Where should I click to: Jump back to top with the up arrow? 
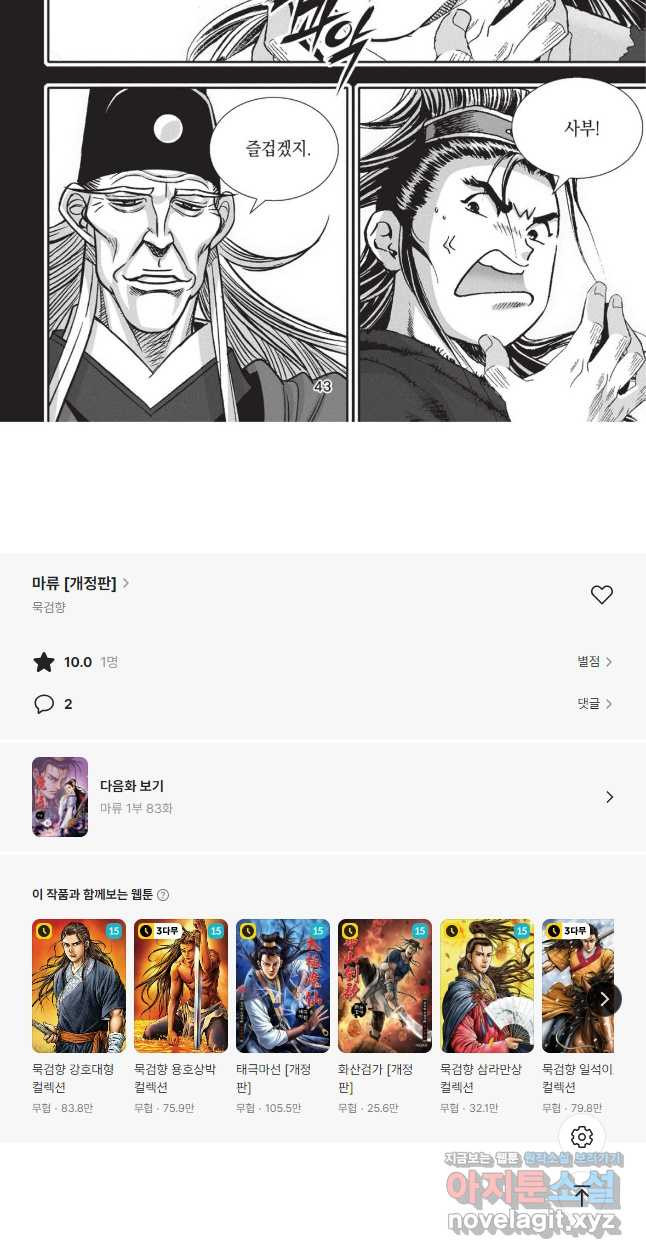pos(582,1195)
